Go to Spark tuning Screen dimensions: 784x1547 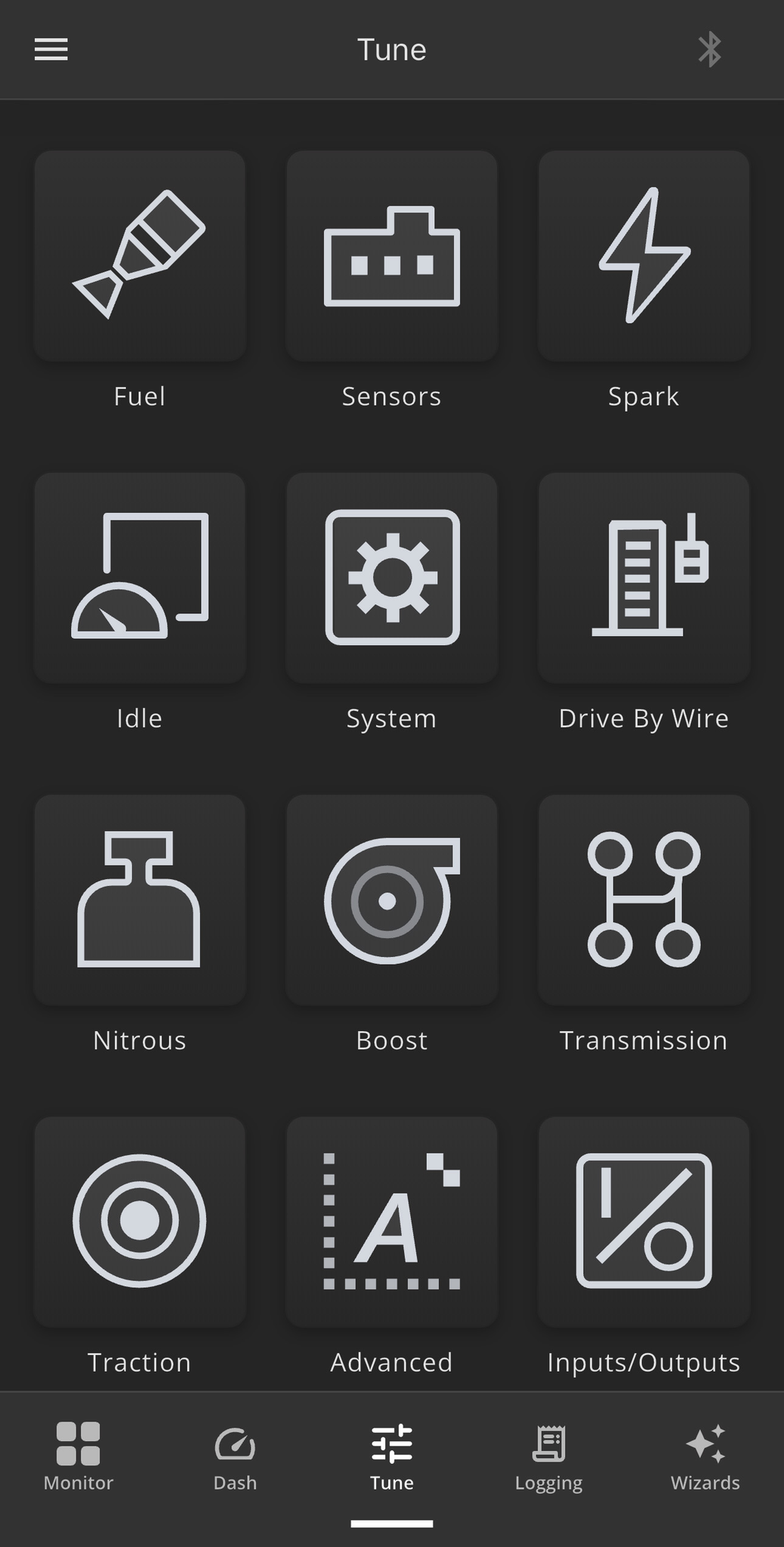[x=644, y=256]
